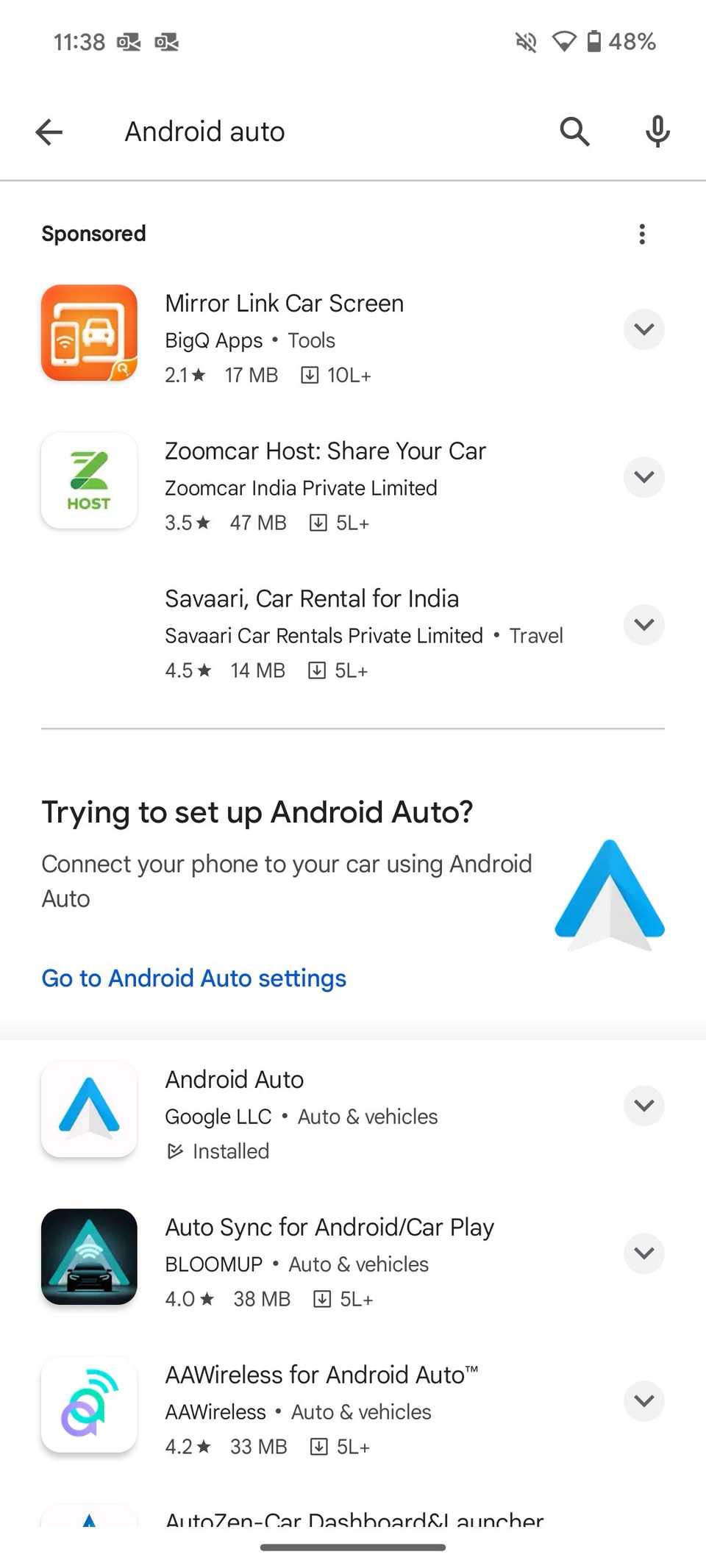Viewport: 706px width, 1568px height.
Task: Tap the search magnifier icon
Action: [575, 132]
